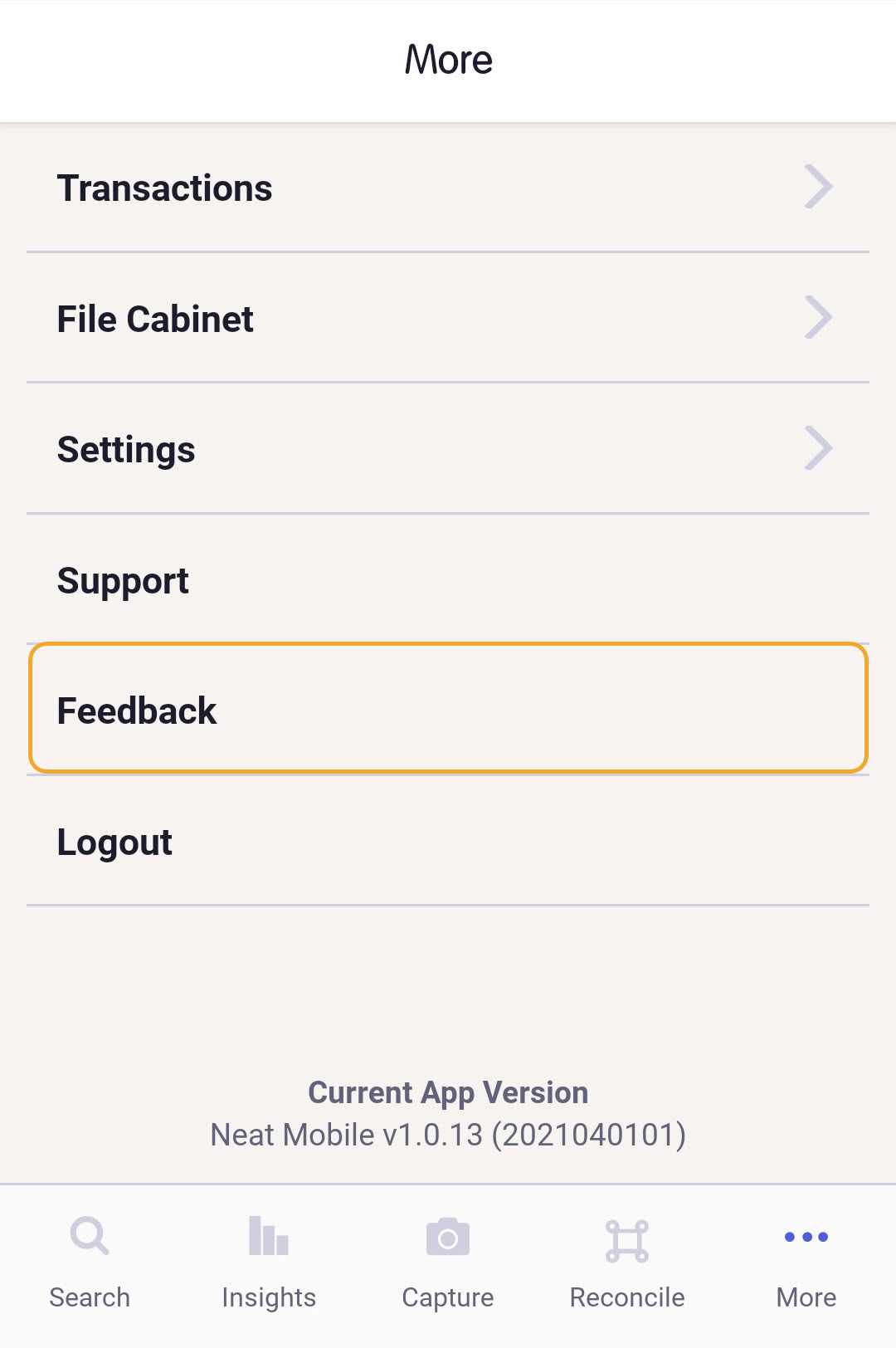This screenshot has width=896, height=1348.
Task: Tap the Current App Version text
Action: click(447, 1092)
